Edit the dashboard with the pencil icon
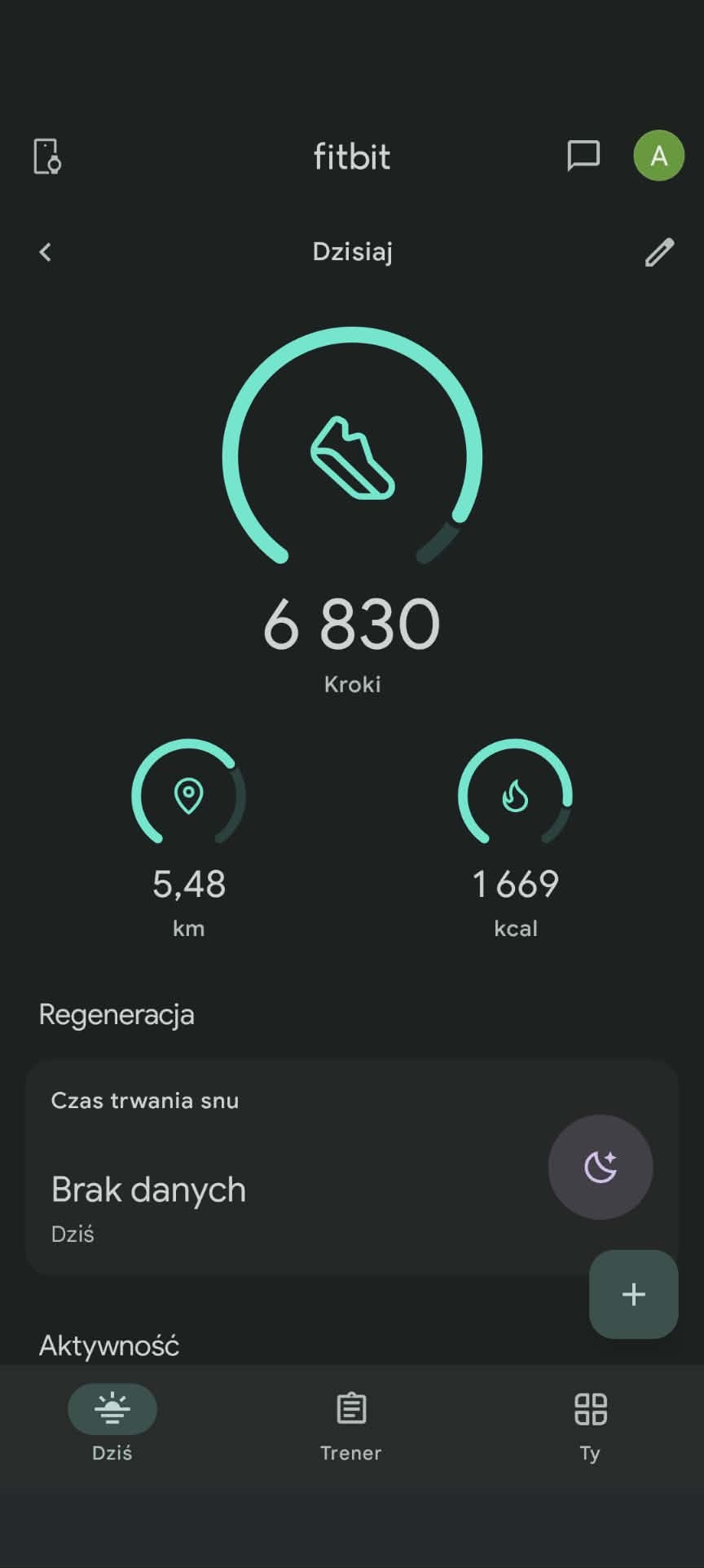Screen dimensions: 704x1568 pyautogui.click(x=659, y=252)
